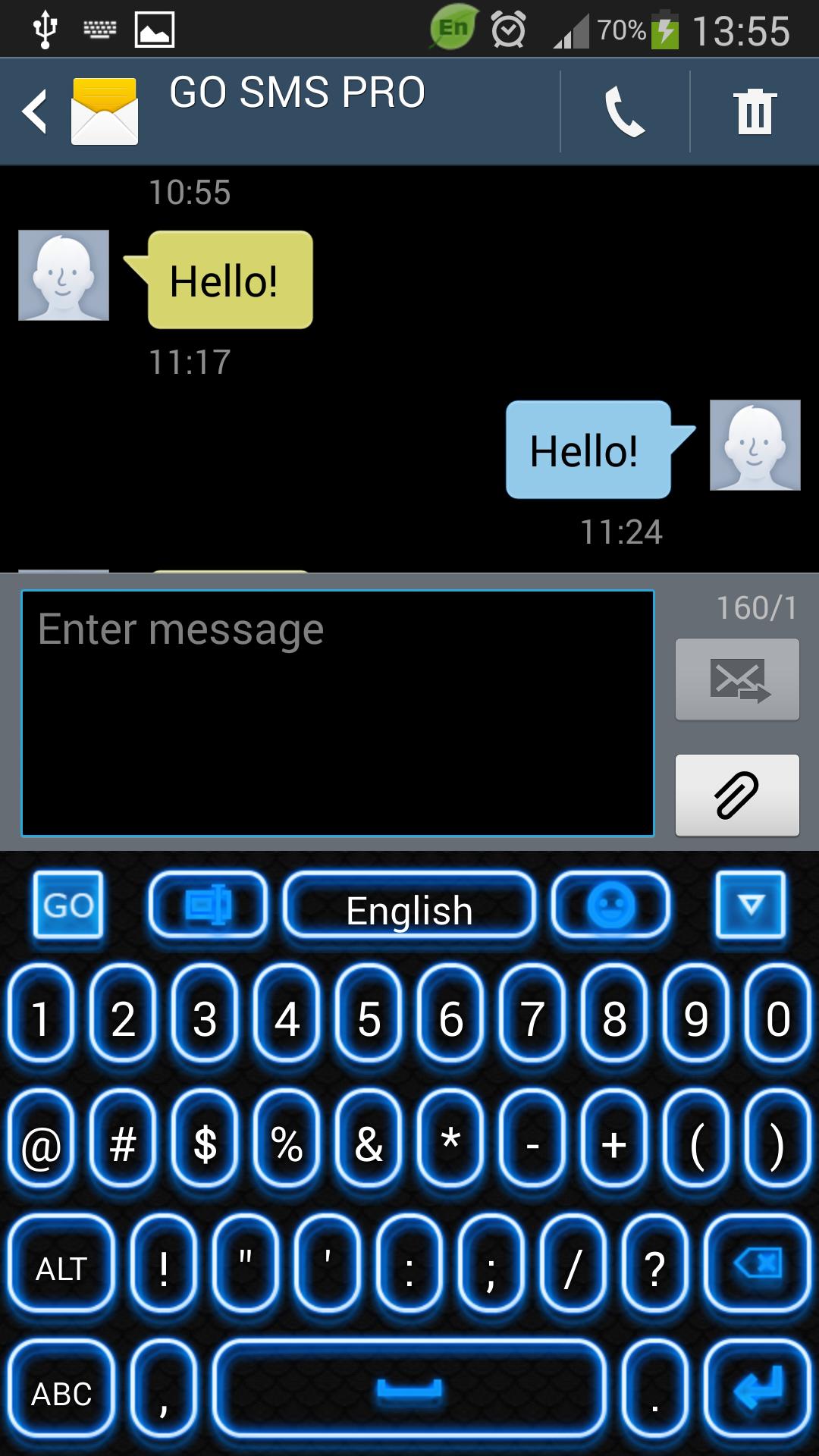
Task: Tap the enter return key
Action: [x=757, y=1389]
